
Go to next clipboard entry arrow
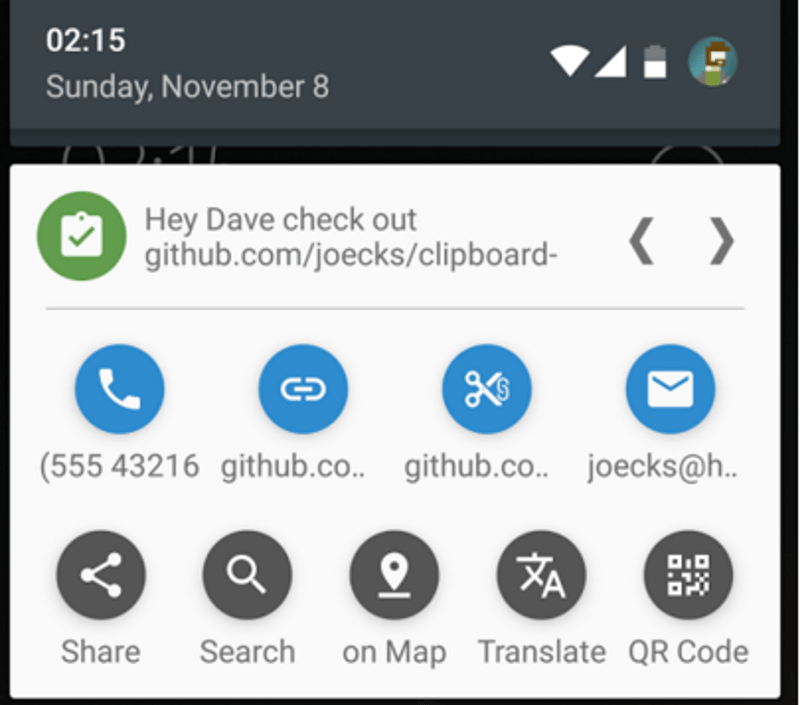pos(722,241)
